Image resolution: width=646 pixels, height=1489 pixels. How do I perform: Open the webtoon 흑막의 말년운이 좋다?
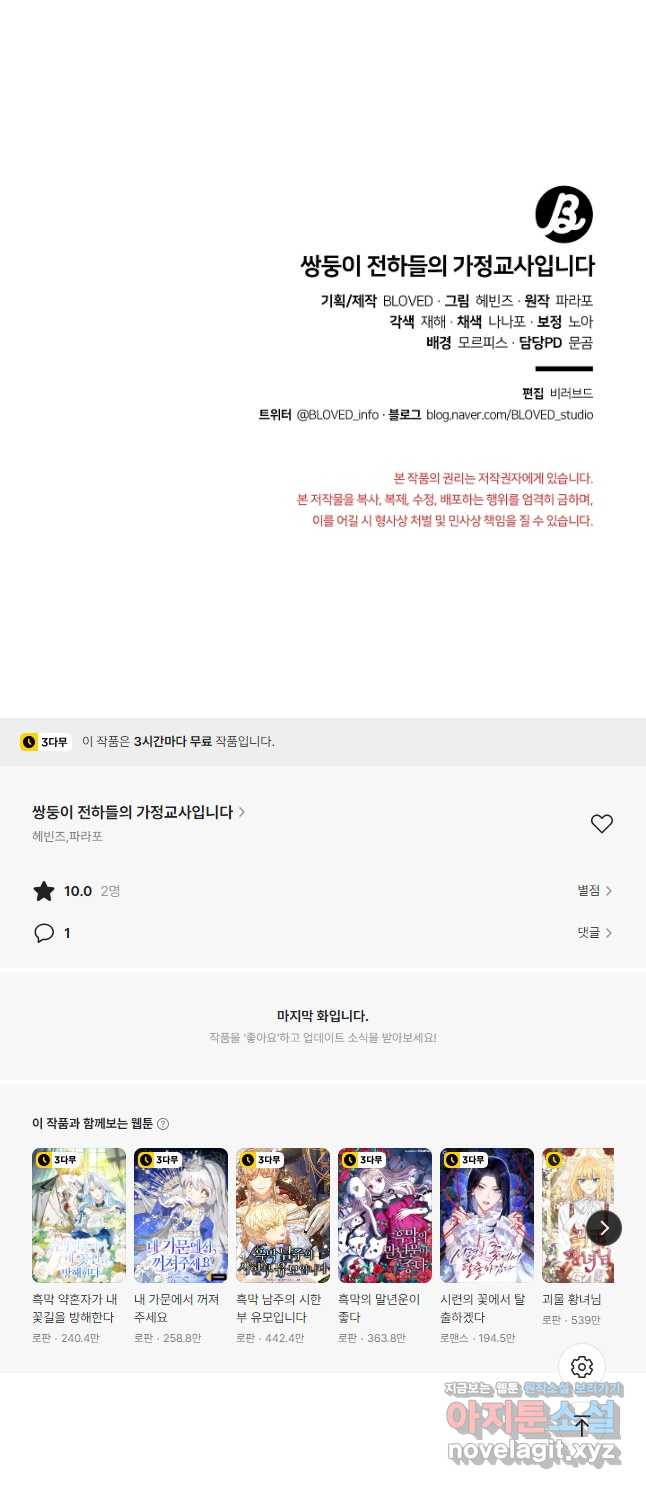pos(385,1215)
